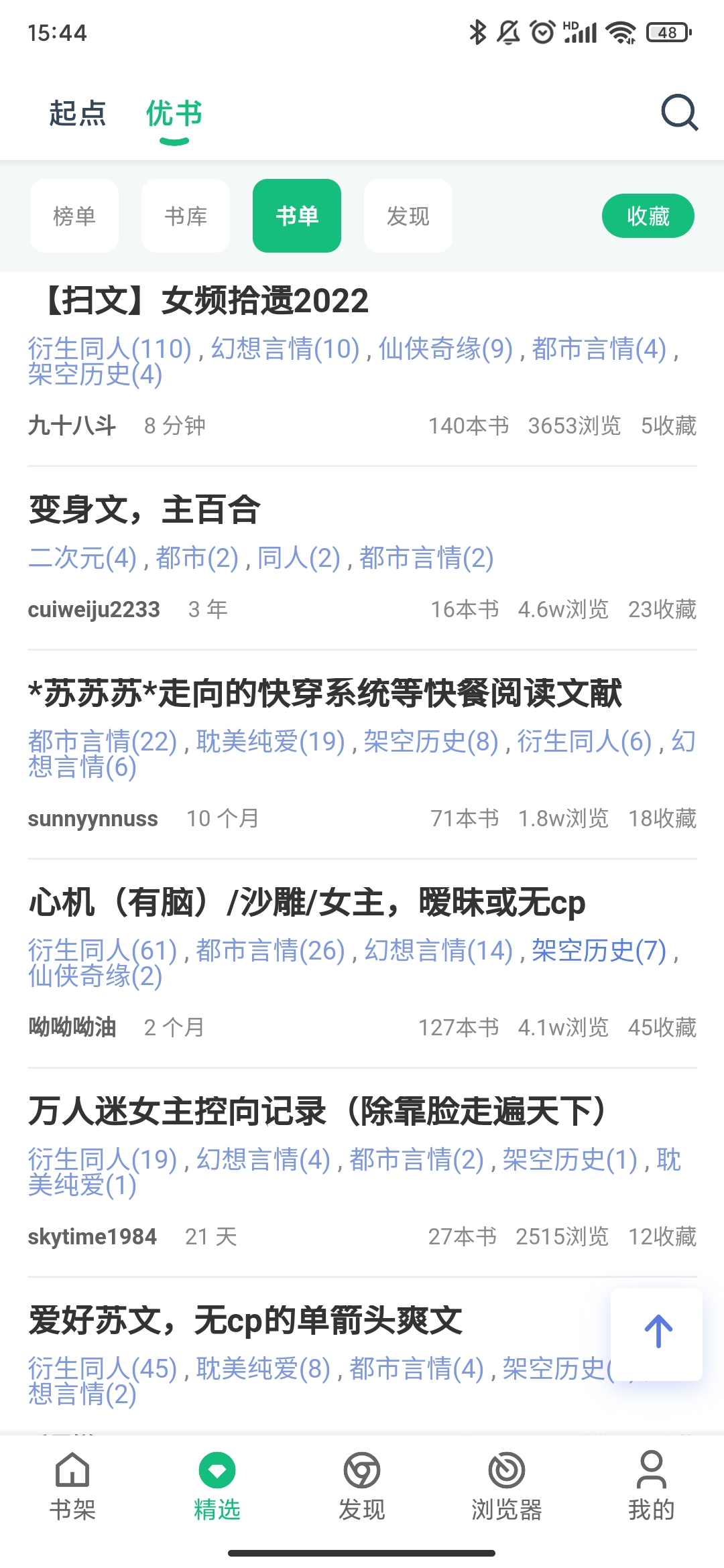Open the 浏览器 bottom tab
Viewport: 724px width, 1568px height.
pos(507,1486)
